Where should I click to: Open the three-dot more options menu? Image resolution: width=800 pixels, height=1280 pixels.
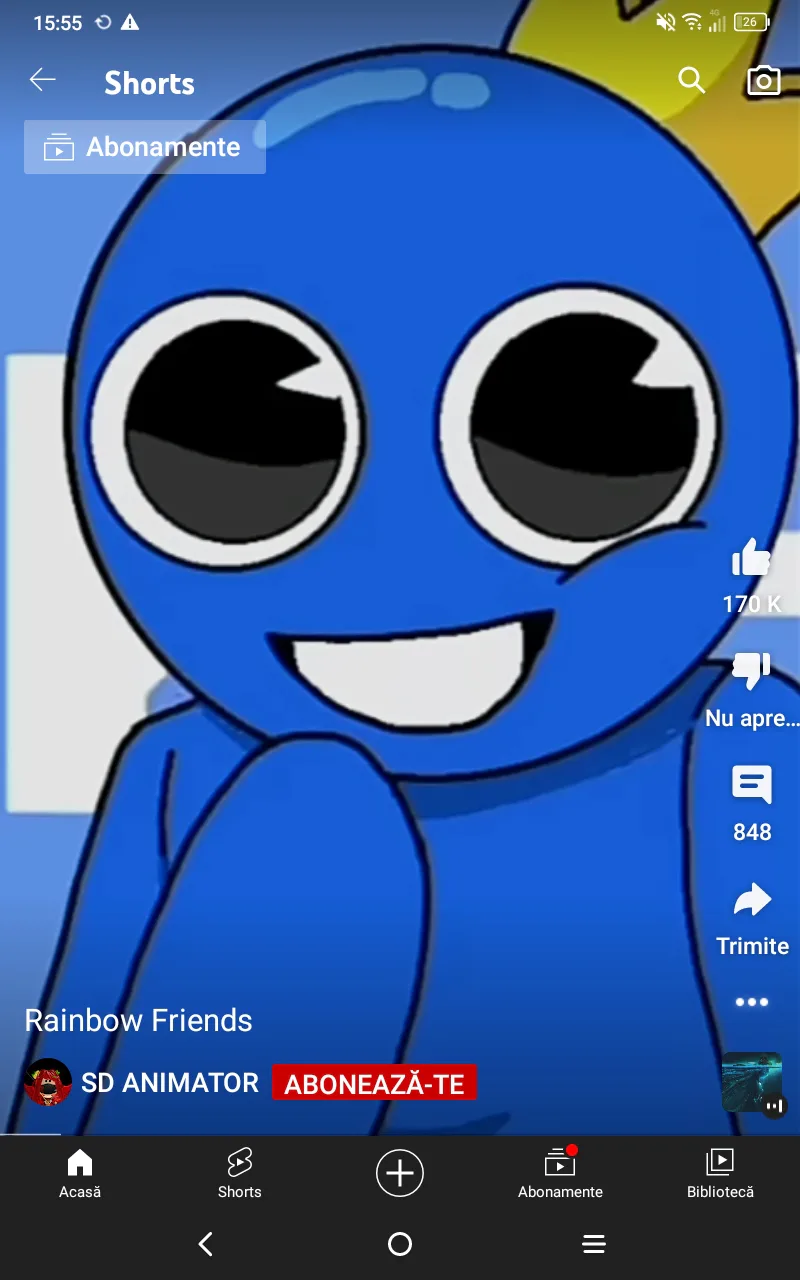pos(752,1002)
